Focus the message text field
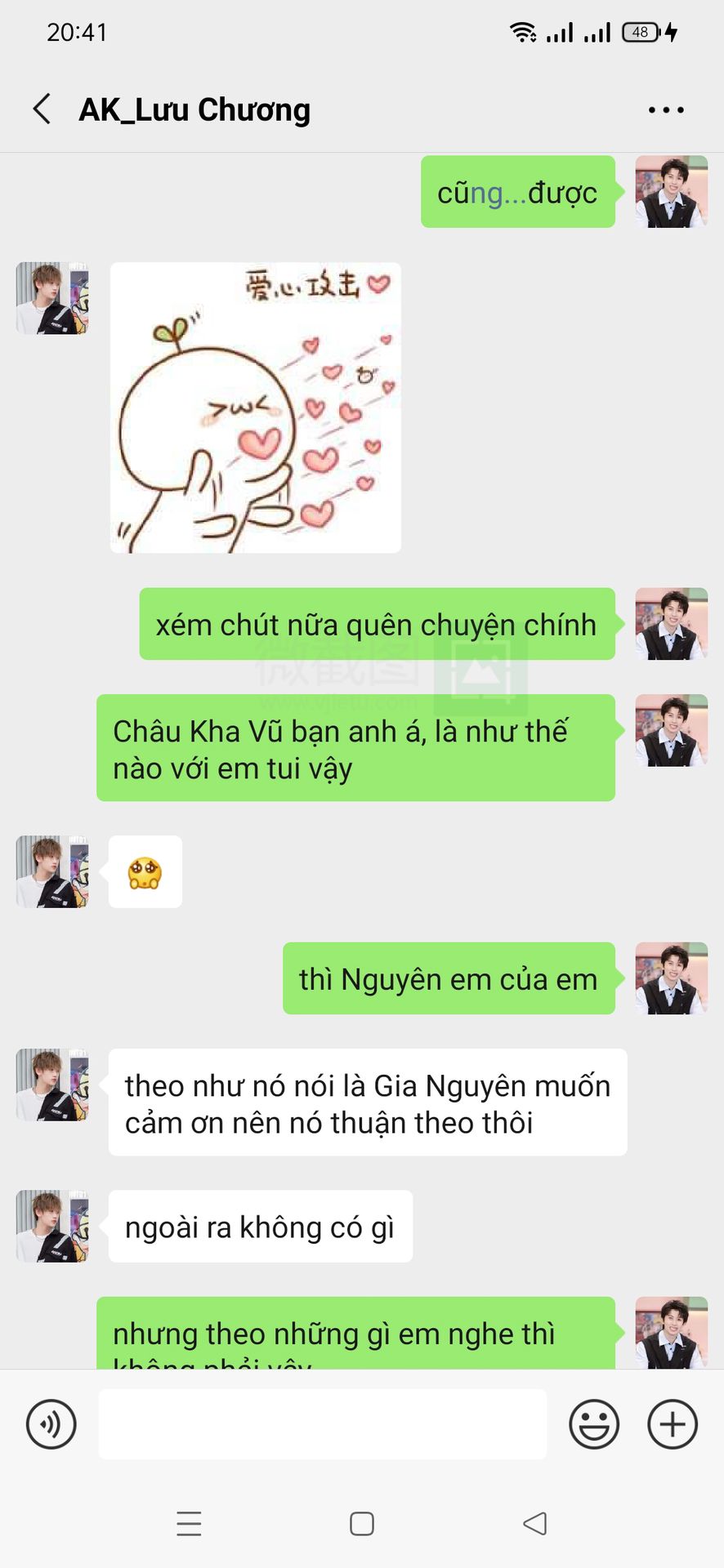The height and width of the screenshot is (1568, 724). (322, 1424)
